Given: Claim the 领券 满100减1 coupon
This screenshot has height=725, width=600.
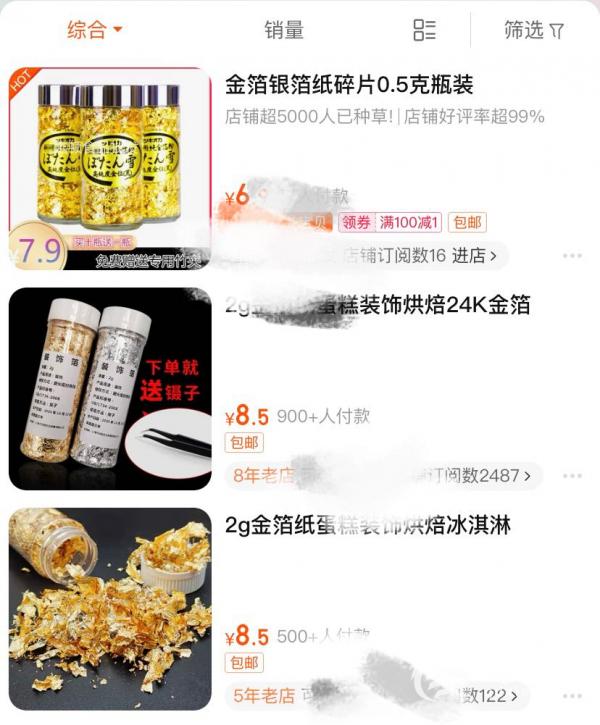Looking at the screenshot, I should (x=389, y=222).
